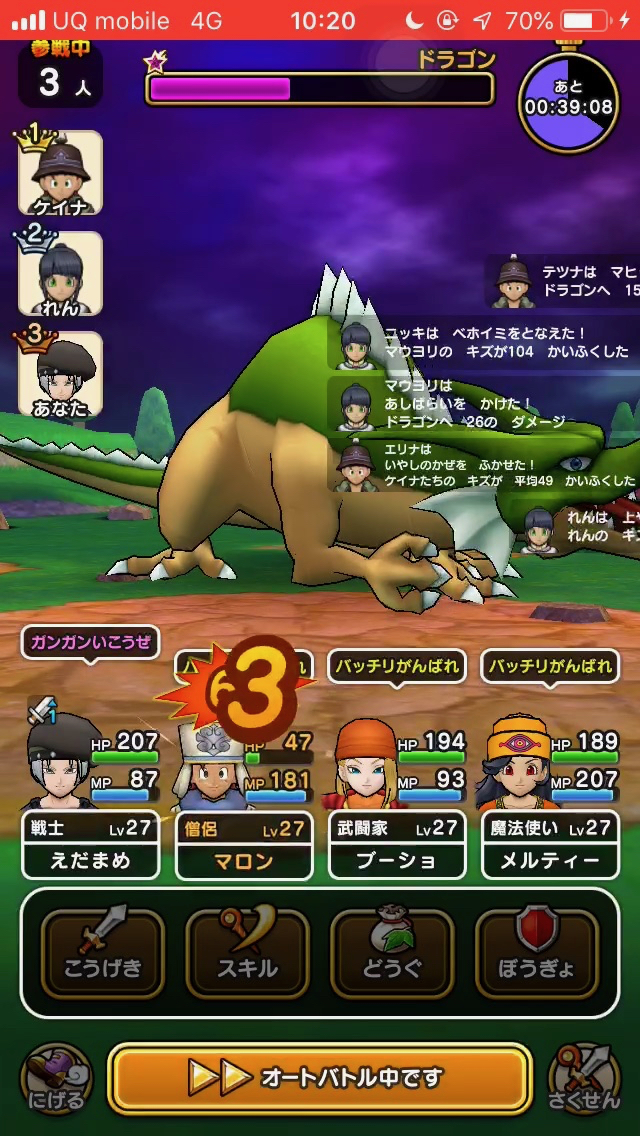Tap the オートバトル中です auto-battle button

(319, 1078)
